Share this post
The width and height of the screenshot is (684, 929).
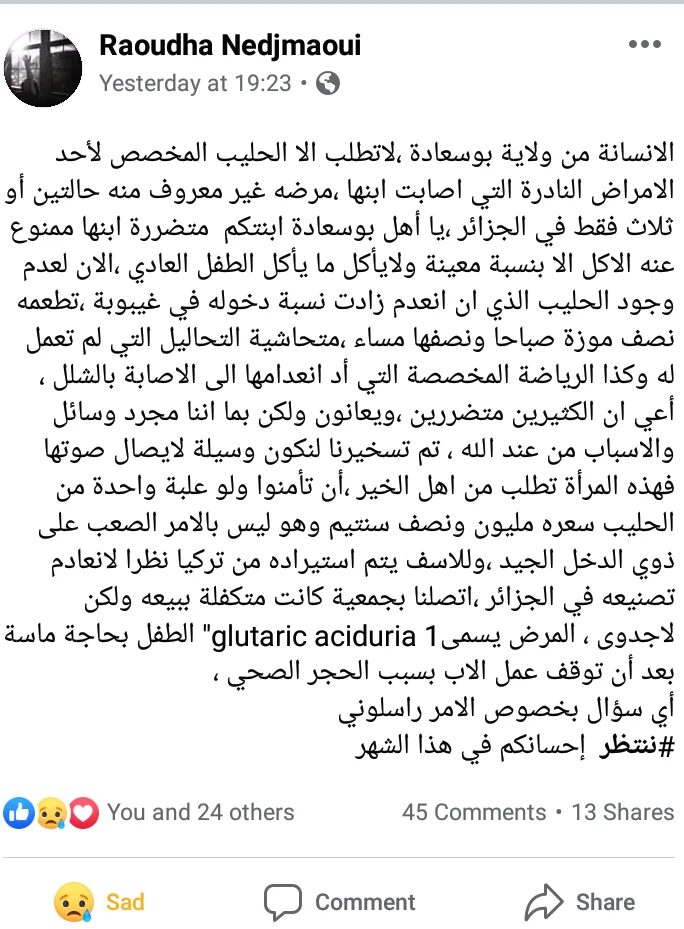[580, 901]
